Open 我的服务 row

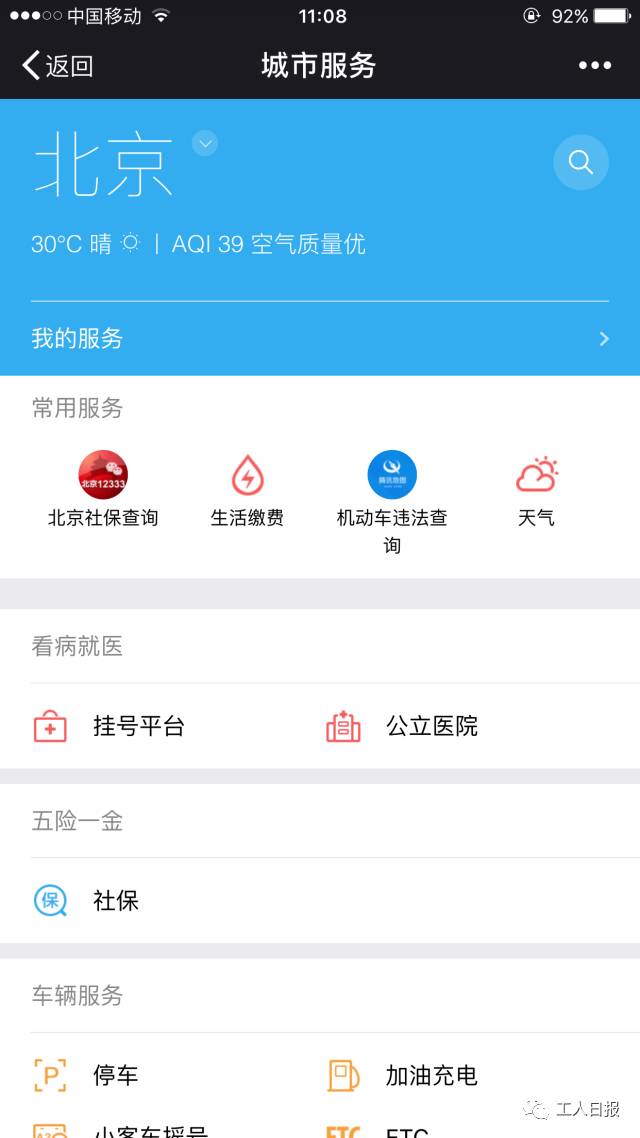pos(320,339)
